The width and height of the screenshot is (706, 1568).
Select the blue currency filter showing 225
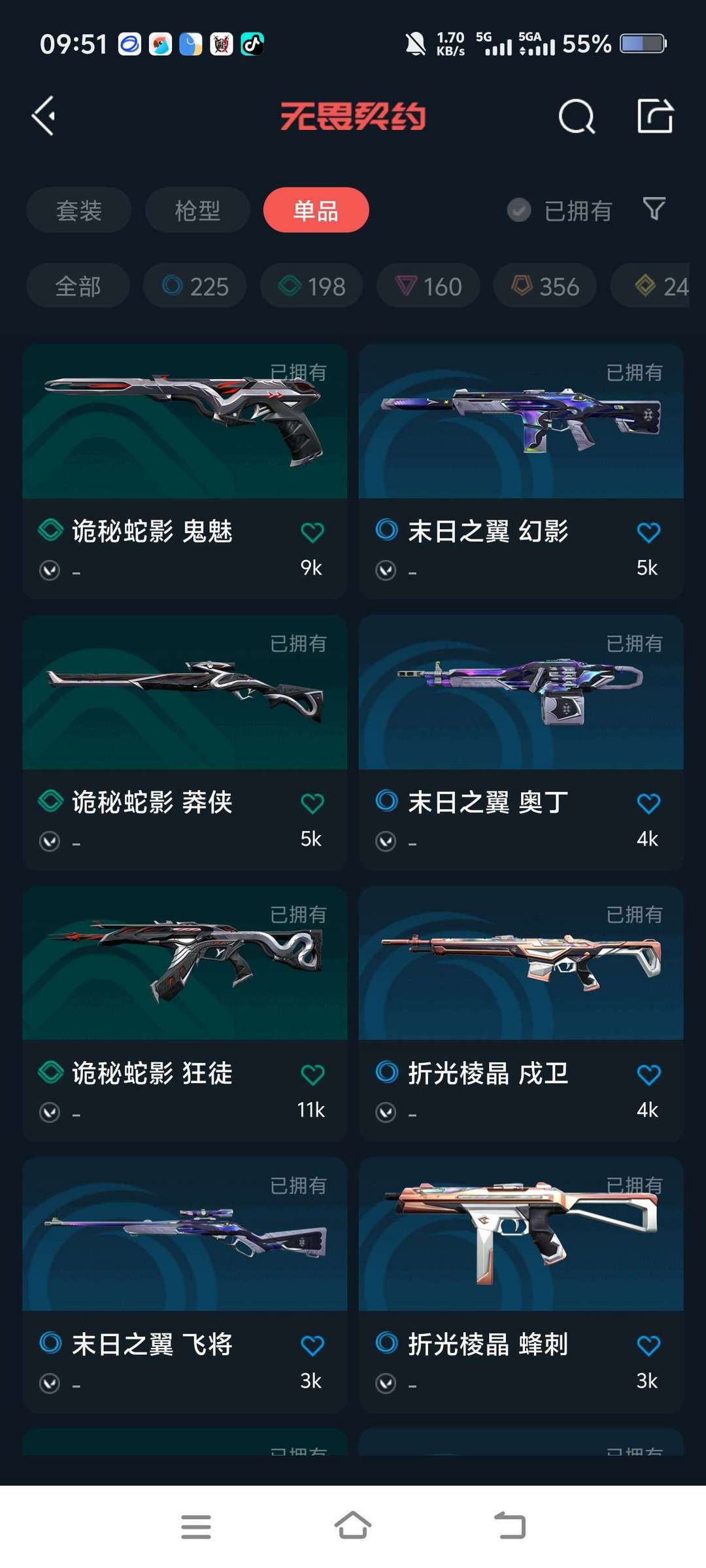point(194,286)
